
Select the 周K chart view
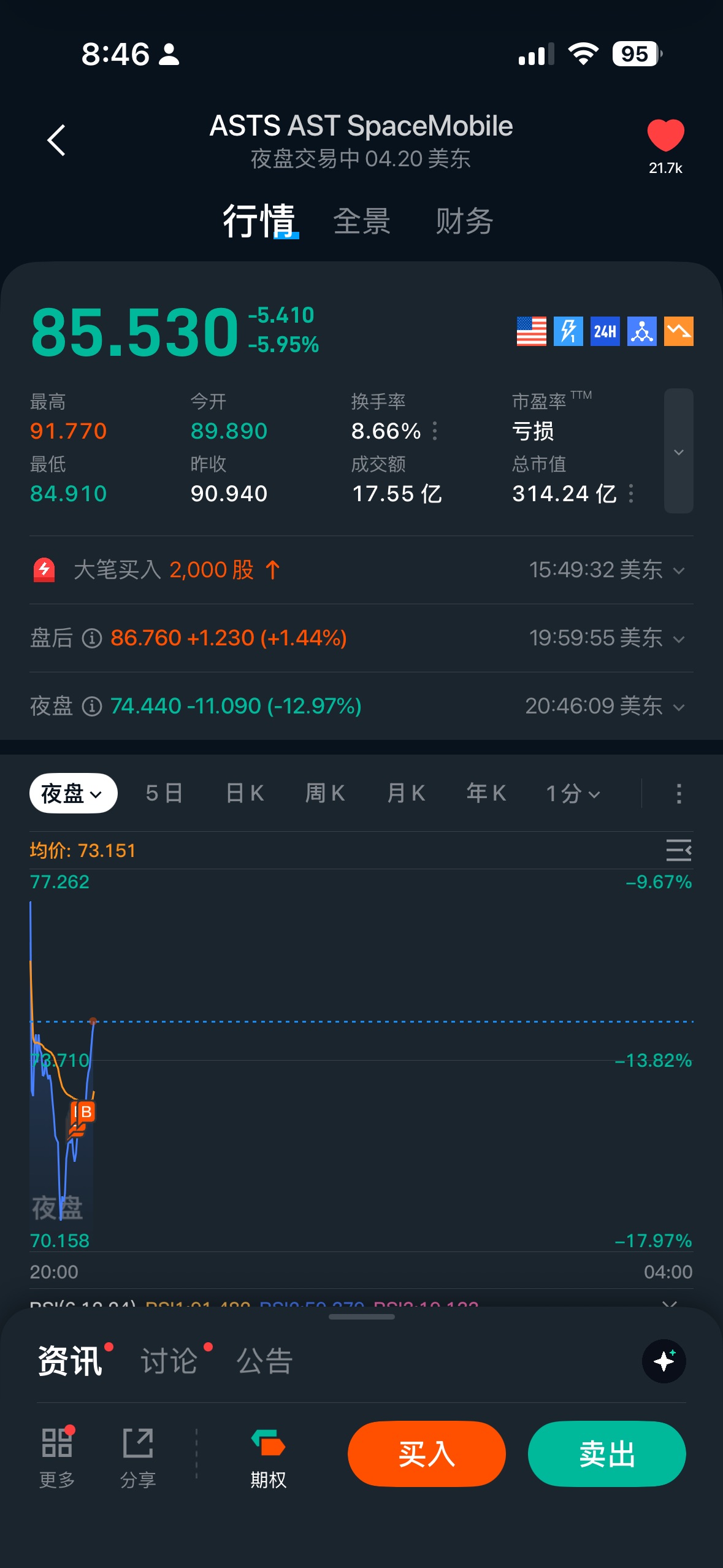325,793
